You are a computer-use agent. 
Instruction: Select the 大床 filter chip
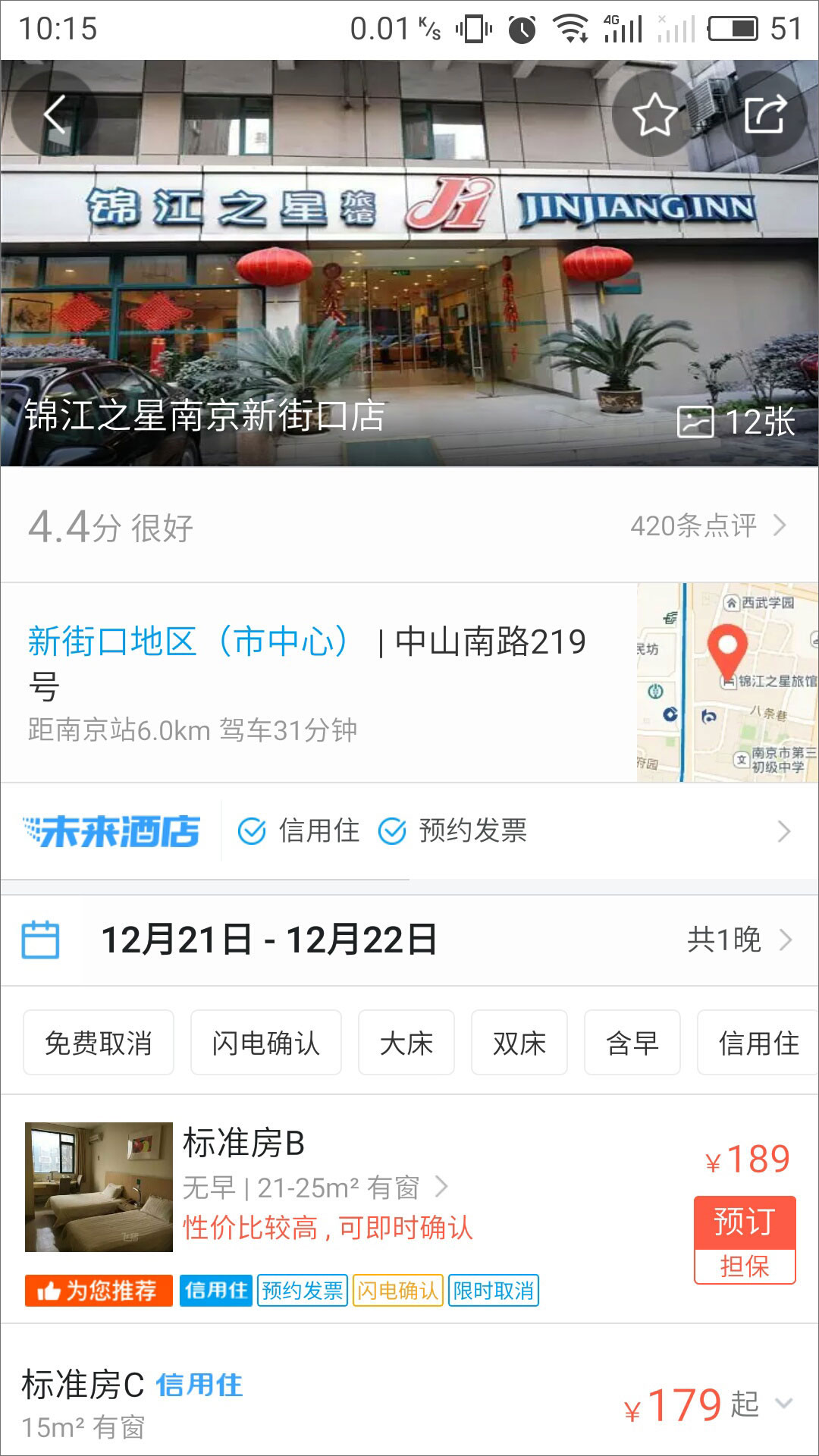click(x=406, y=1043)
